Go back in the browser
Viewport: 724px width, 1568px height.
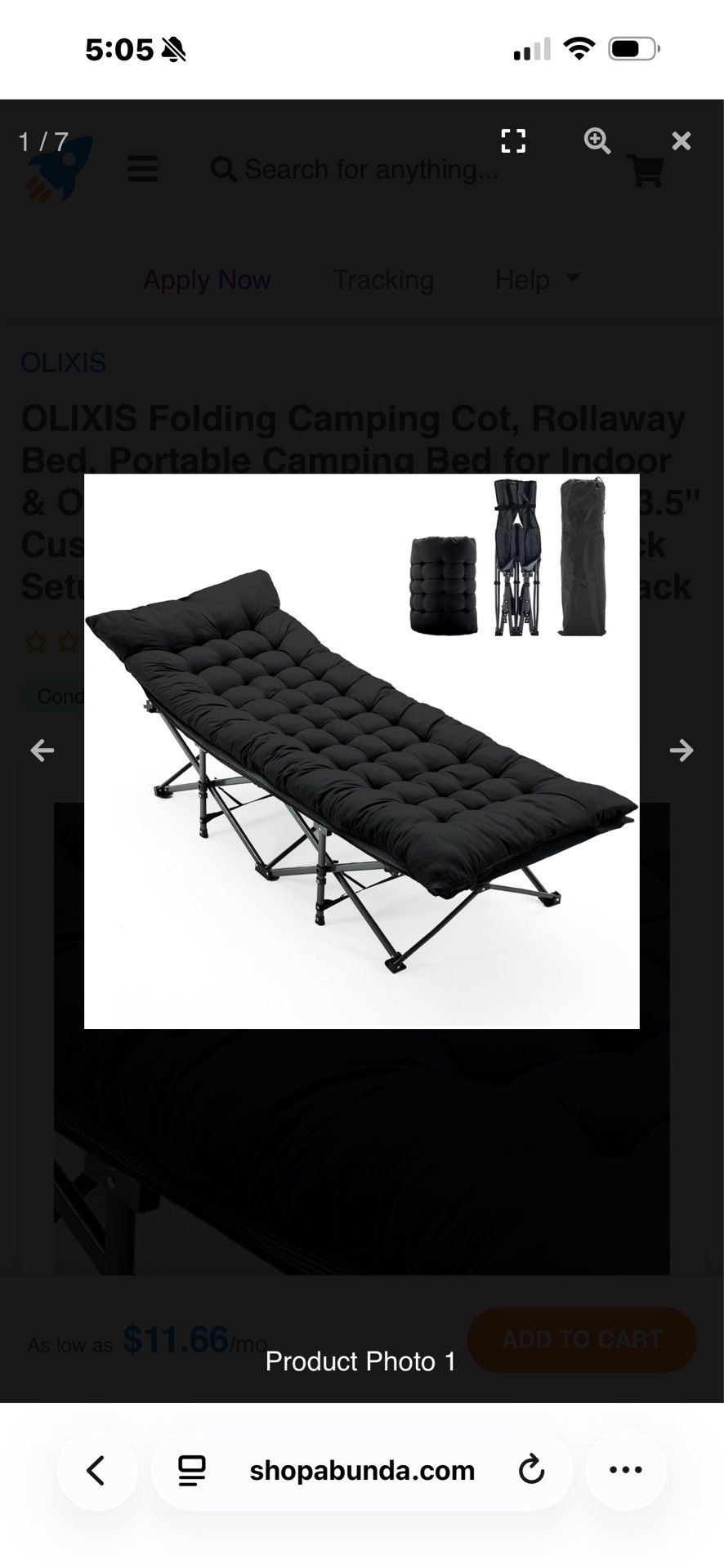(x=97, y=1470)
